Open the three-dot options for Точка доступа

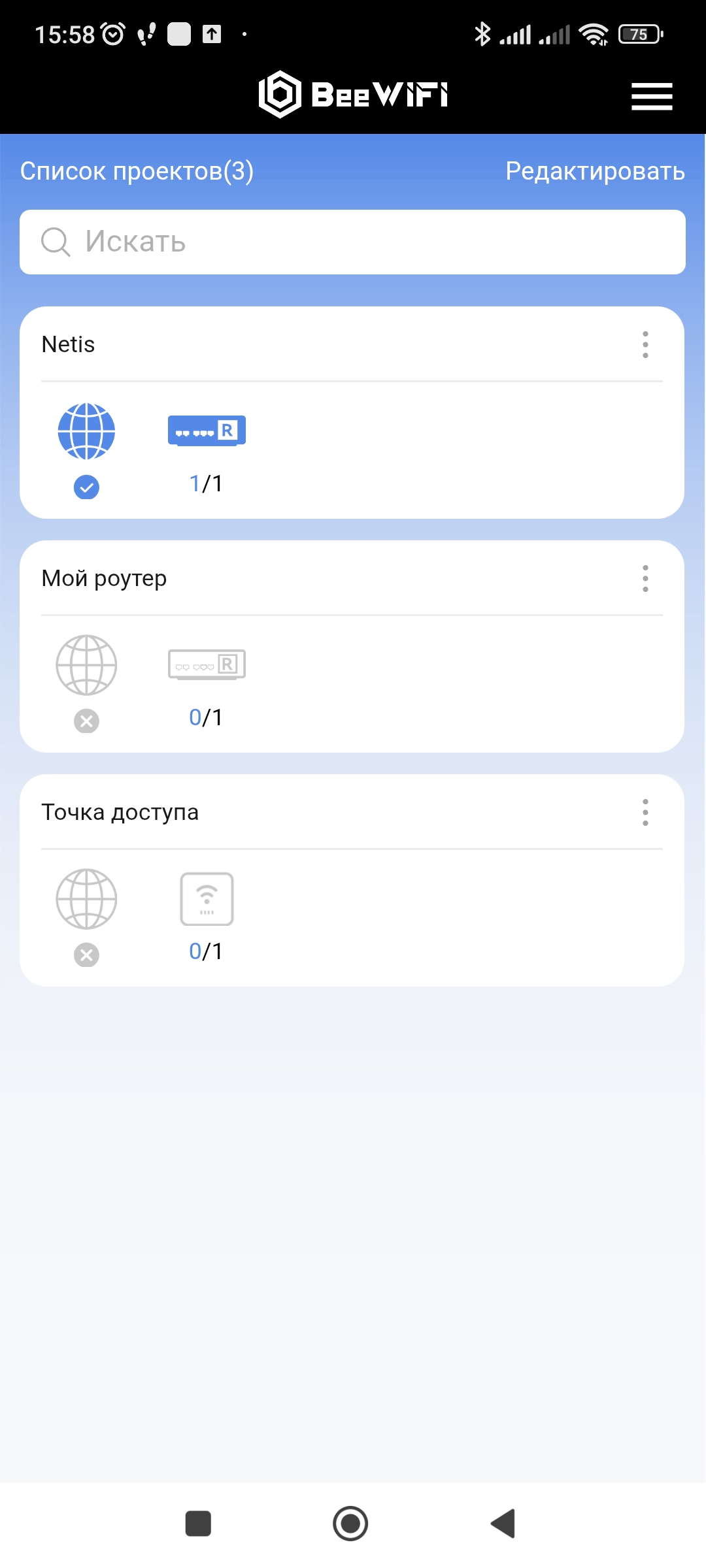pyautogui.click(x=645, y=812)
